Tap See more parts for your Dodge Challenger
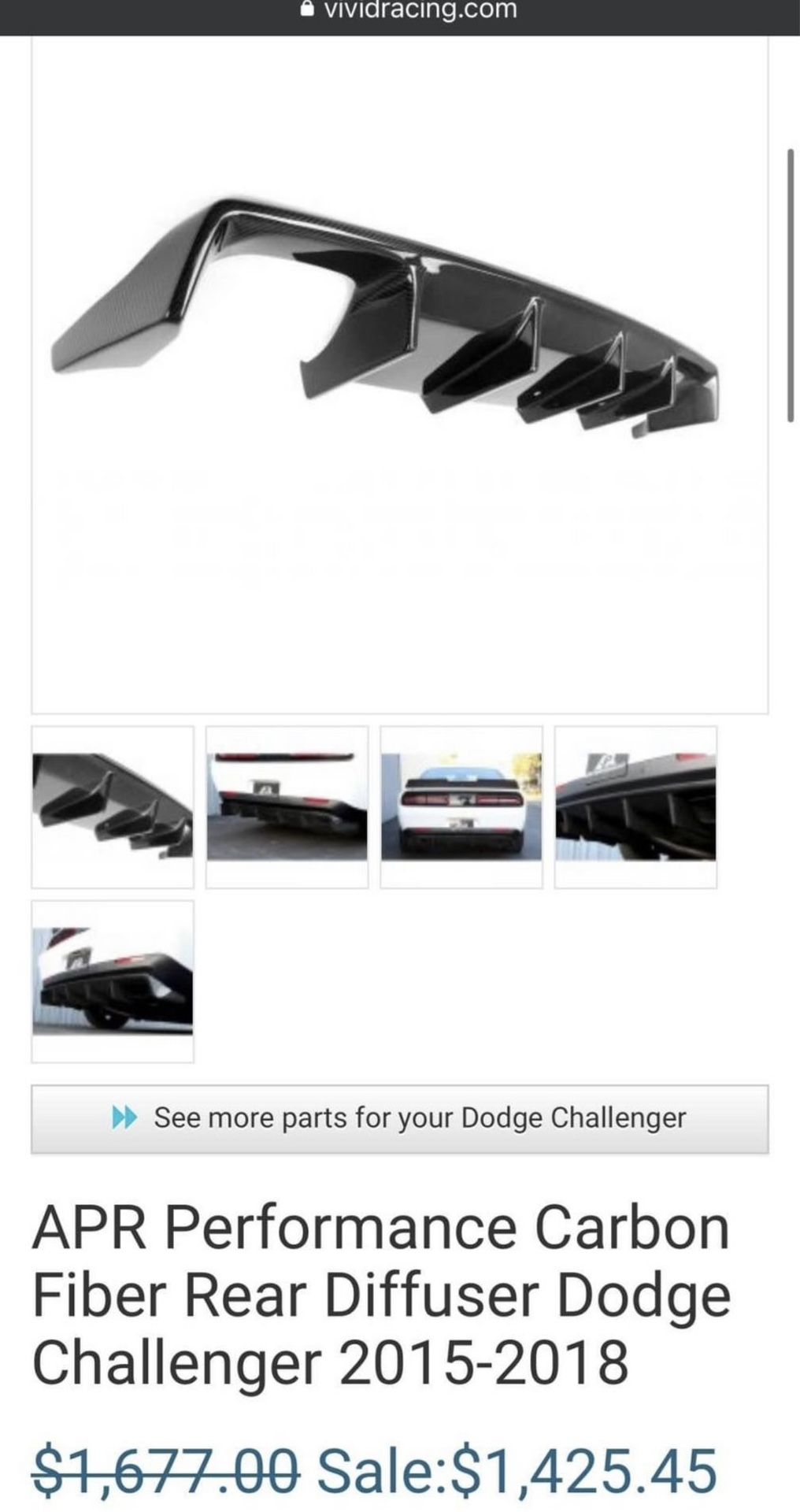 point(399,1118)
